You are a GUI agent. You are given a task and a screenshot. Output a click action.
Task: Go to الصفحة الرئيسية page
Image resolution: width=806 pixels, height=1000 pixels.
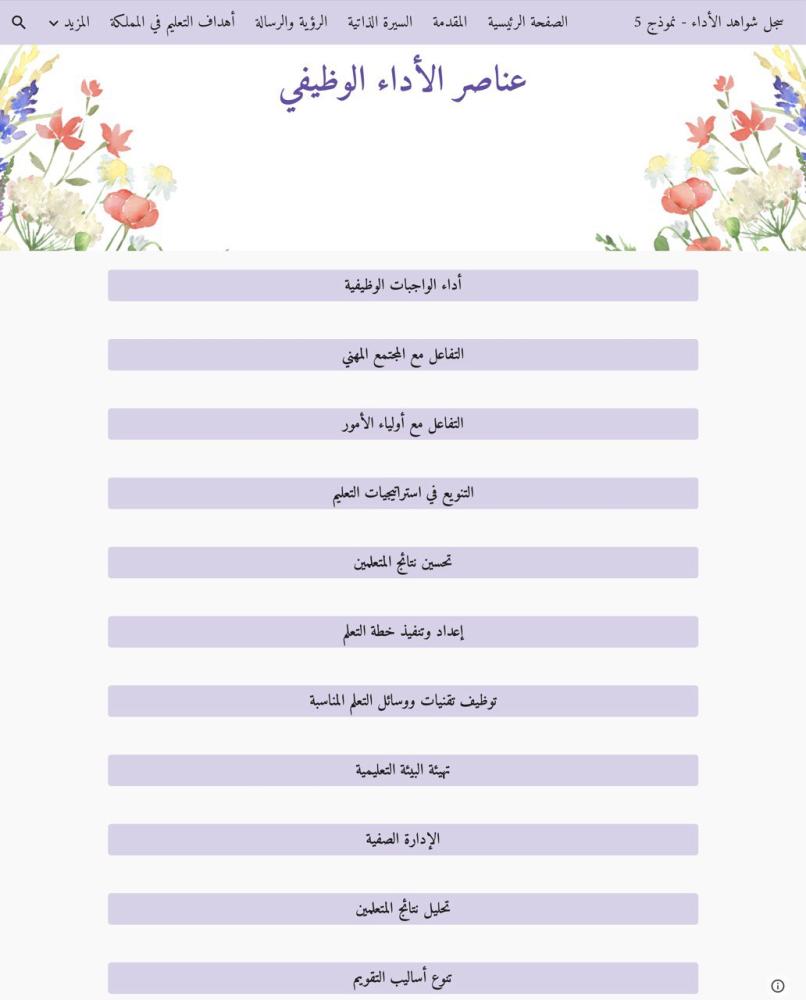coord(527,22)
